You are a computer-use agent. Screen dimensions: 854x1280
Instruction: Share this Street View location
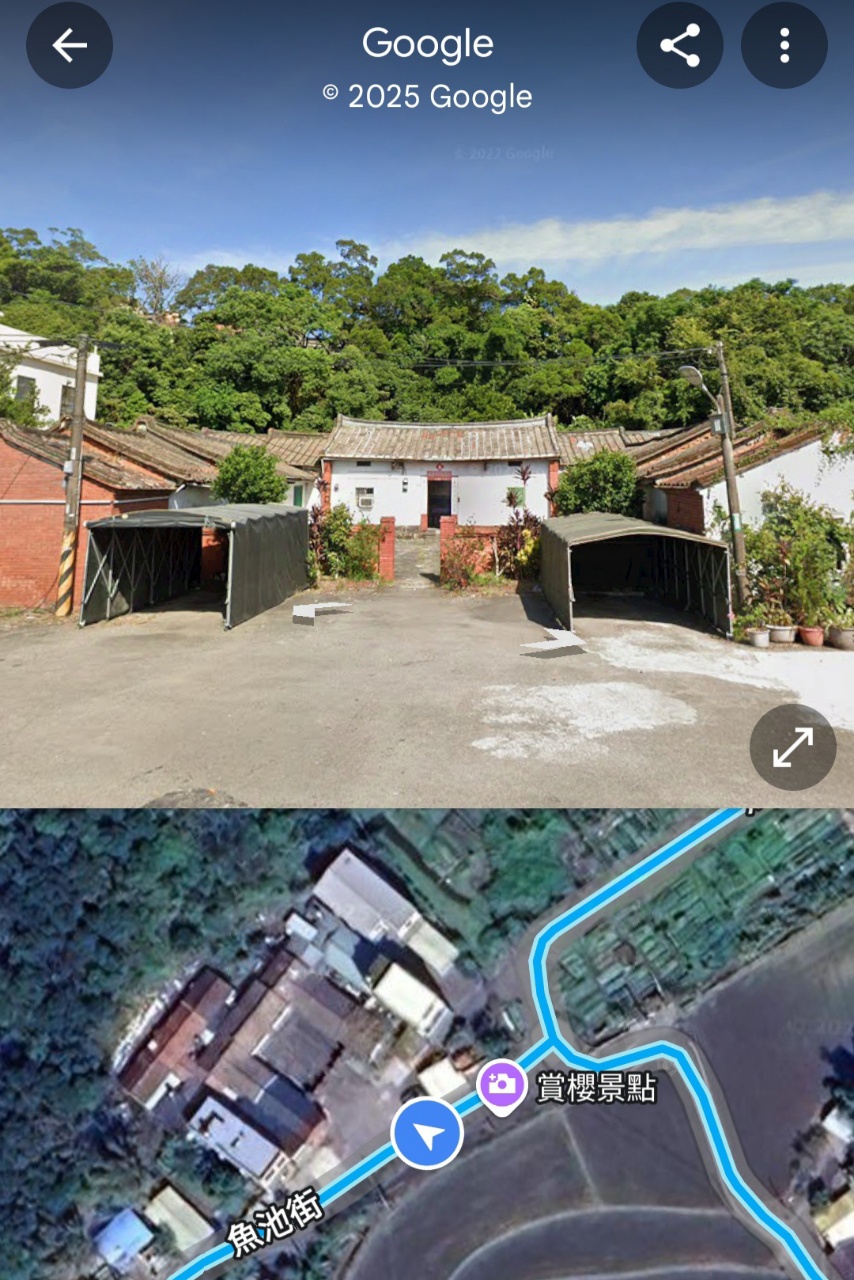pos(680,45)
